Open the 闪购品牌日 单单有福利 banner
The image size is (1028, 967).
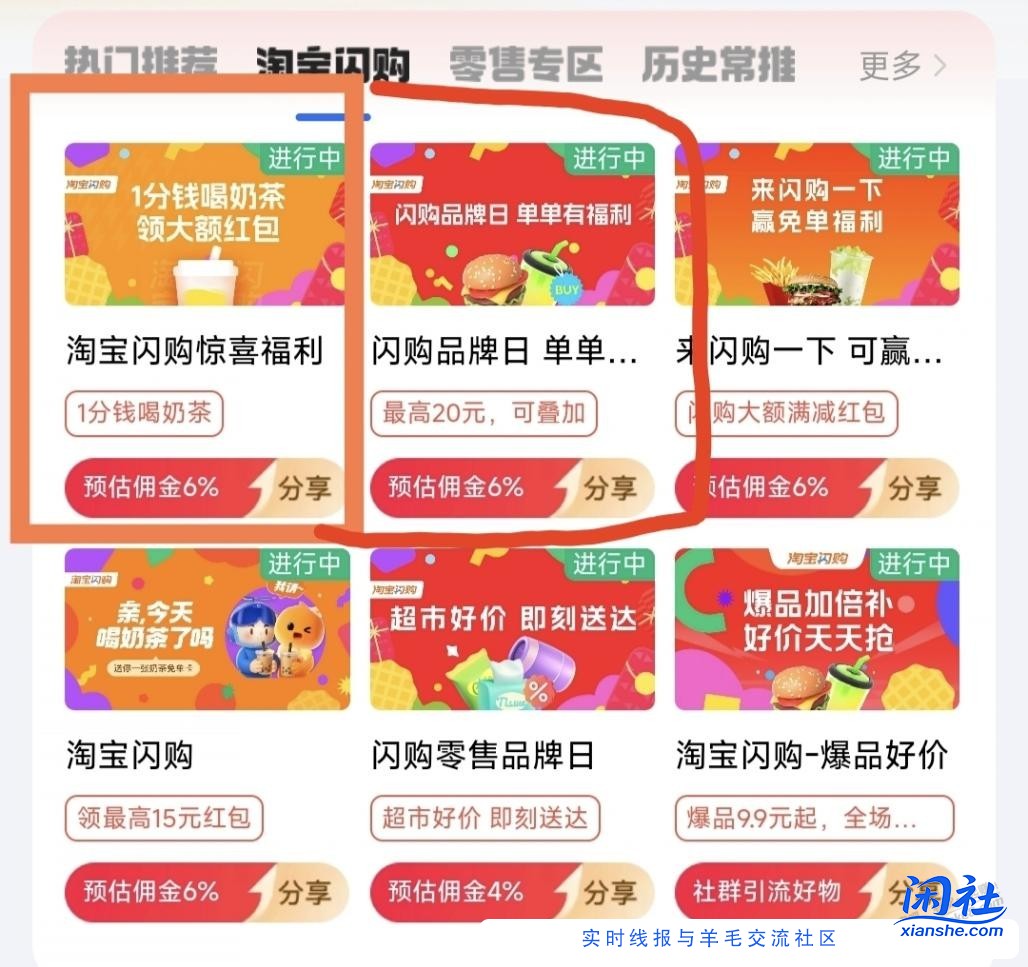coord(512,224)
